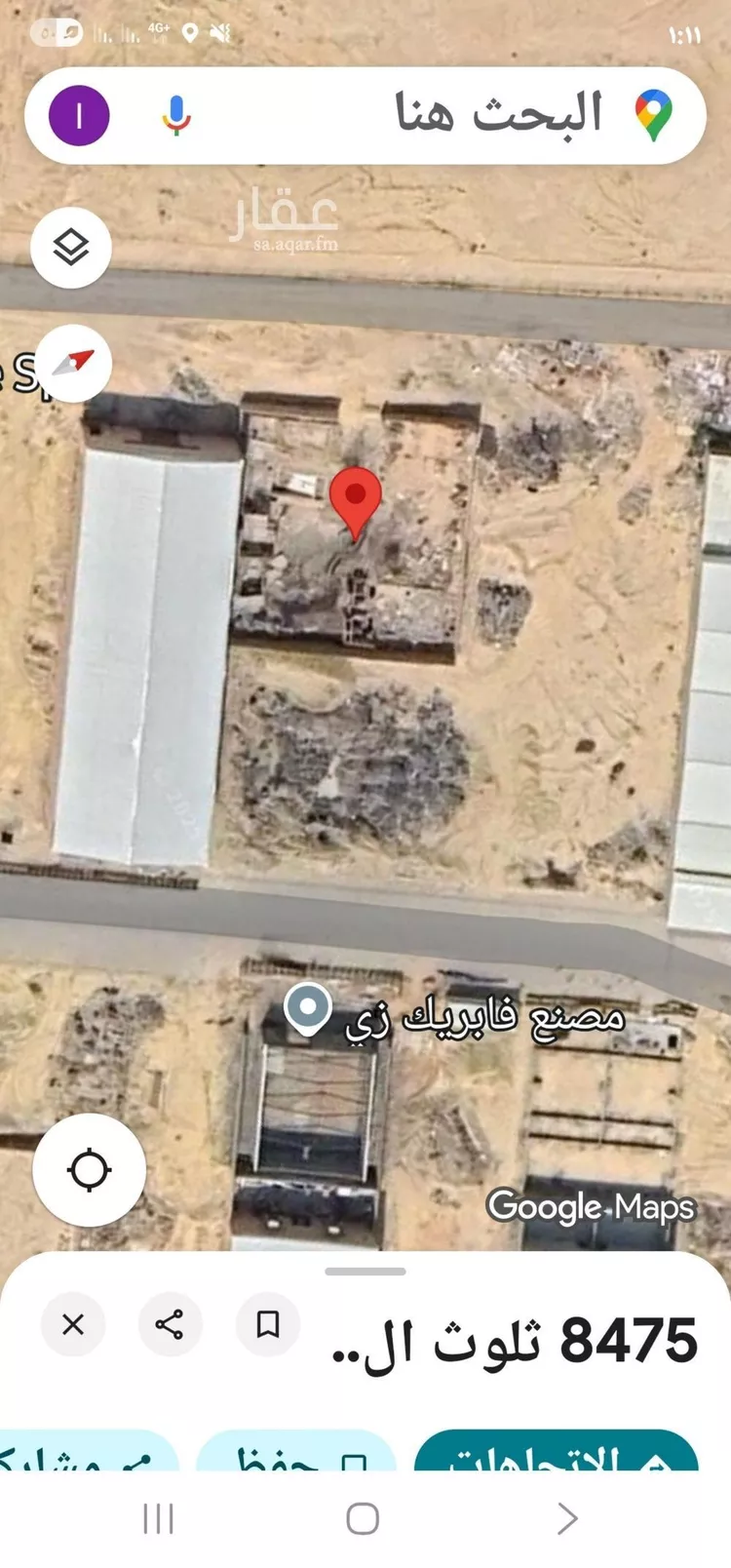Close the place details sheet
The width and height of the screenshot is (731, 1568).
[x=73, y=1324]
